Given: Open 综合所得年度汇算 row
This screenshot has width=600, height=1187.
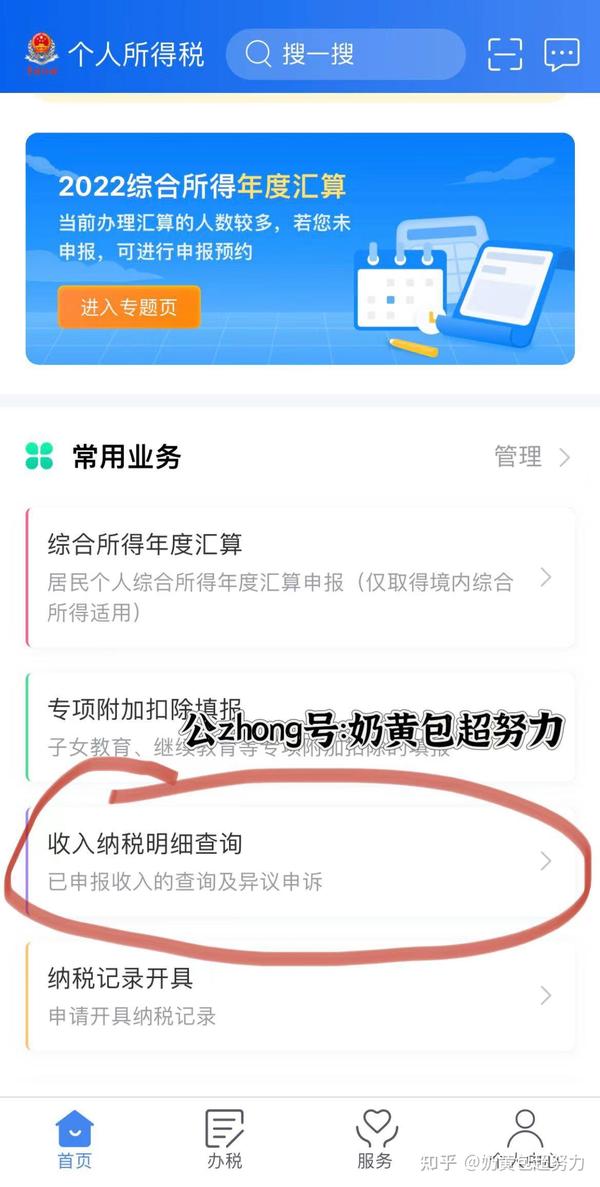Looking at the screenshot, I should point(300,578).
